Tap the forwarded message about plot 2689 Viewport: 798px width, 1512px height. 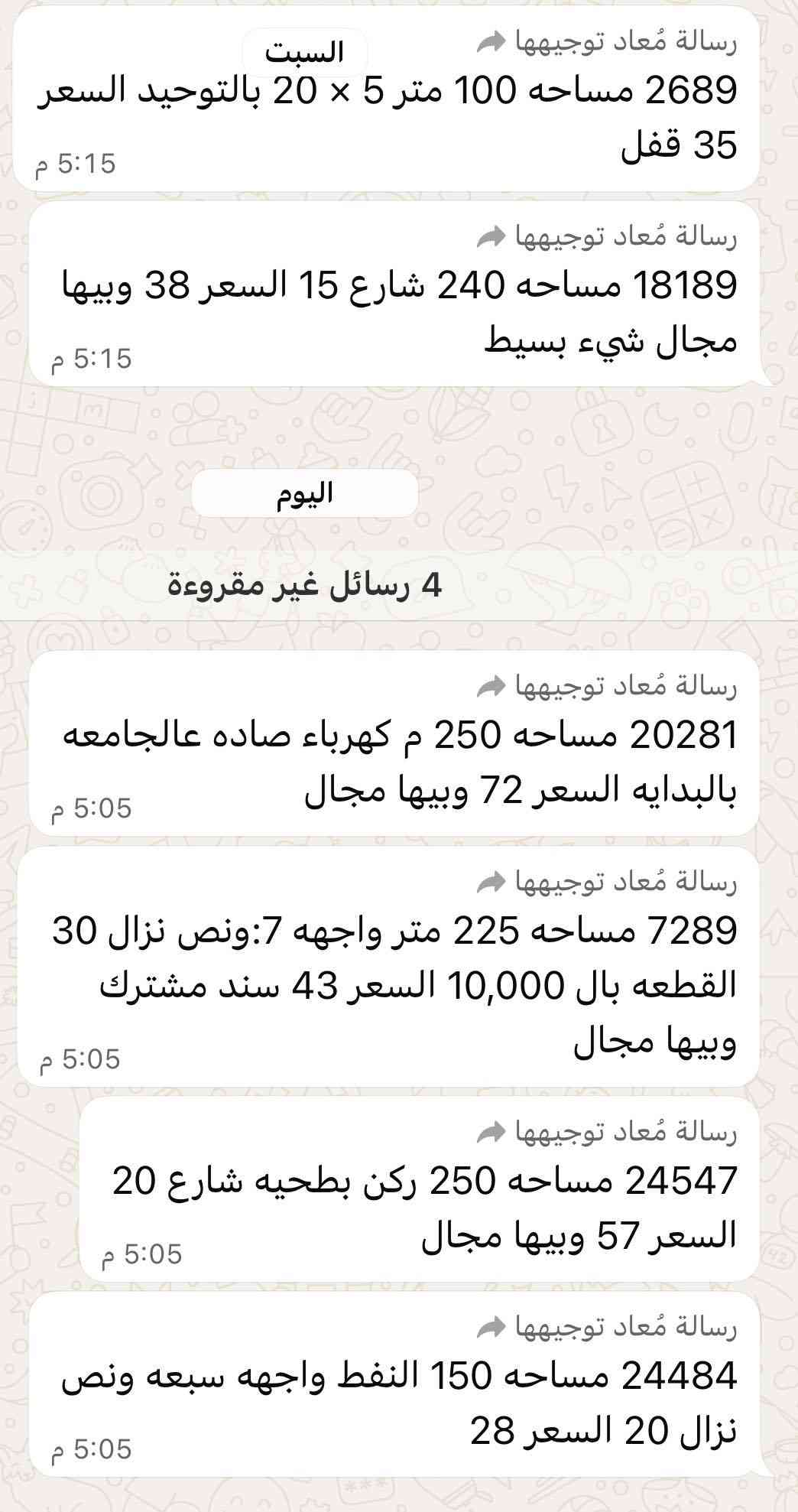[x=386, y=115]
